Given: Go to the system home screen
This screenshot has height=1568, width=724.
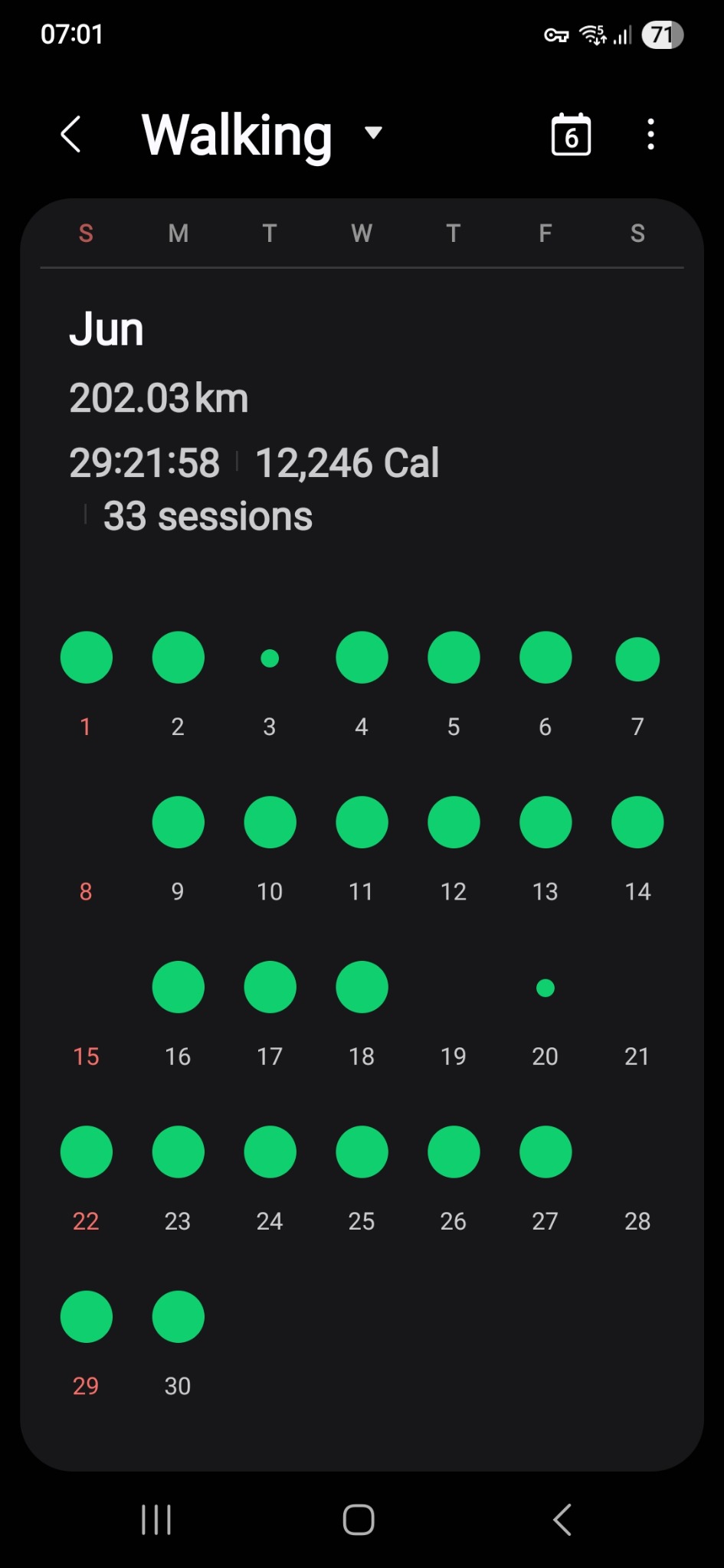Looking at the screenshot, I should [359, 1520].
